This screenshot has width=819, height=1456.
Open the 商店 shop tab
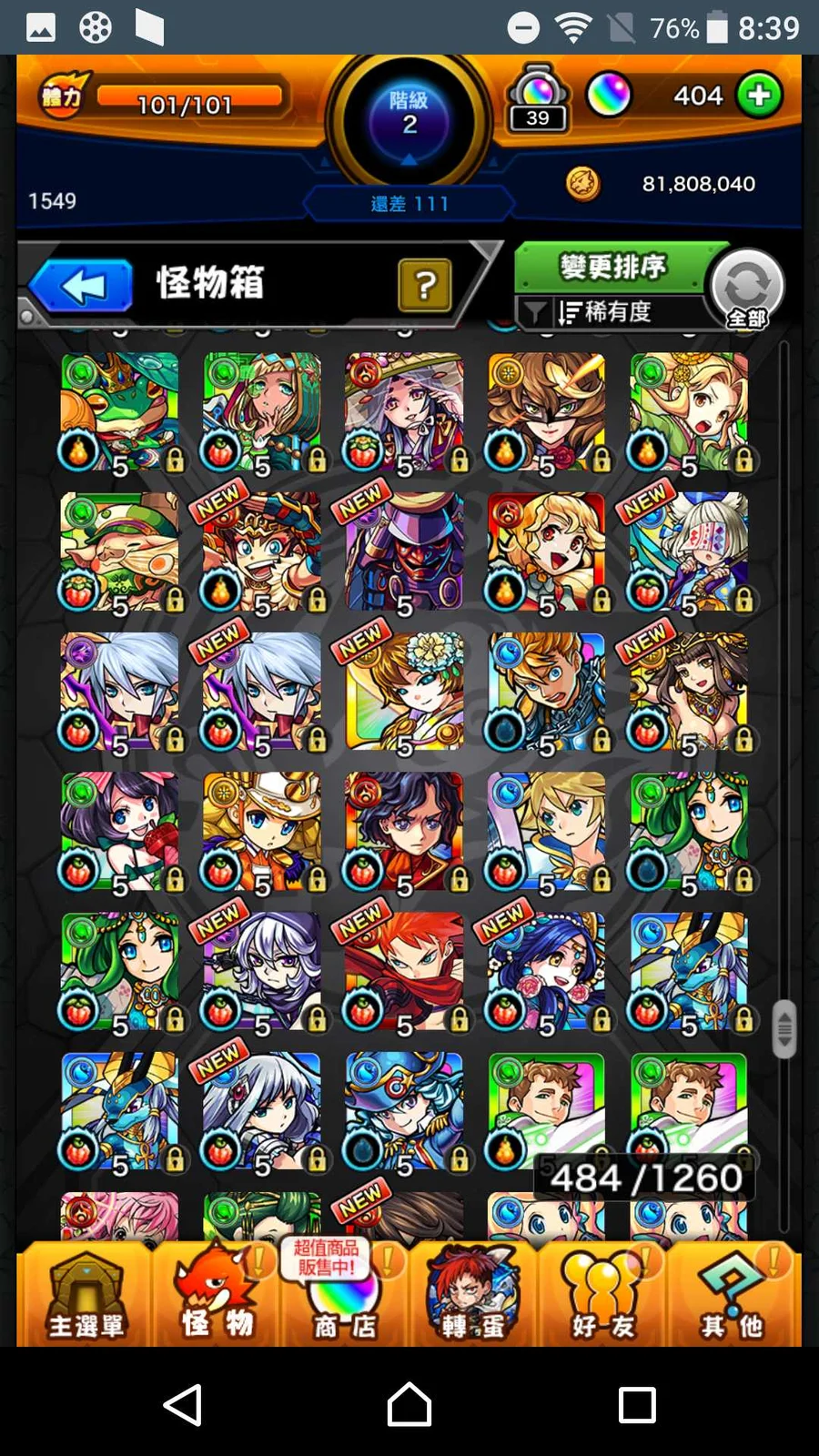tap(344, 1297)
